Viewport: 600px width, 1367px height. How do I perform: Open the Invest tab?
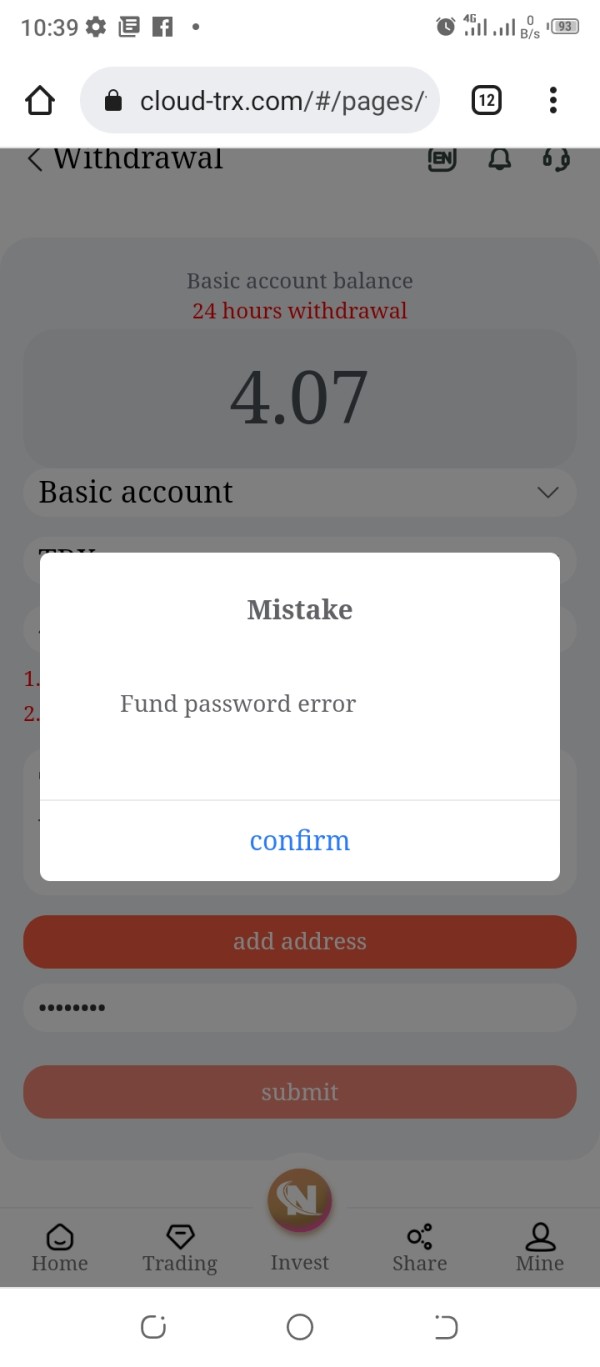[x=300, y=1222]
